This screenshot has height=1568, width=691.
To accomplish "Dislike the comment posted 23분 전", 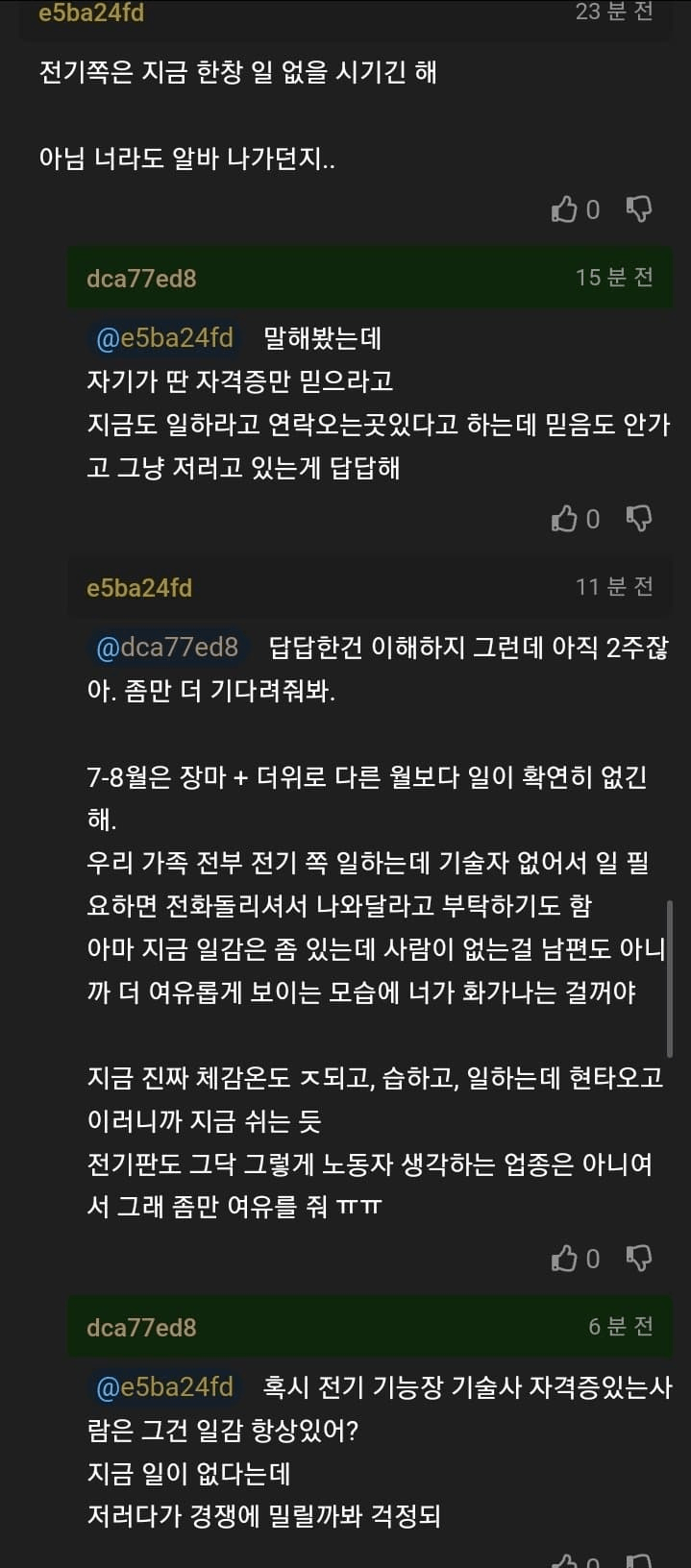I will point(639,208).
